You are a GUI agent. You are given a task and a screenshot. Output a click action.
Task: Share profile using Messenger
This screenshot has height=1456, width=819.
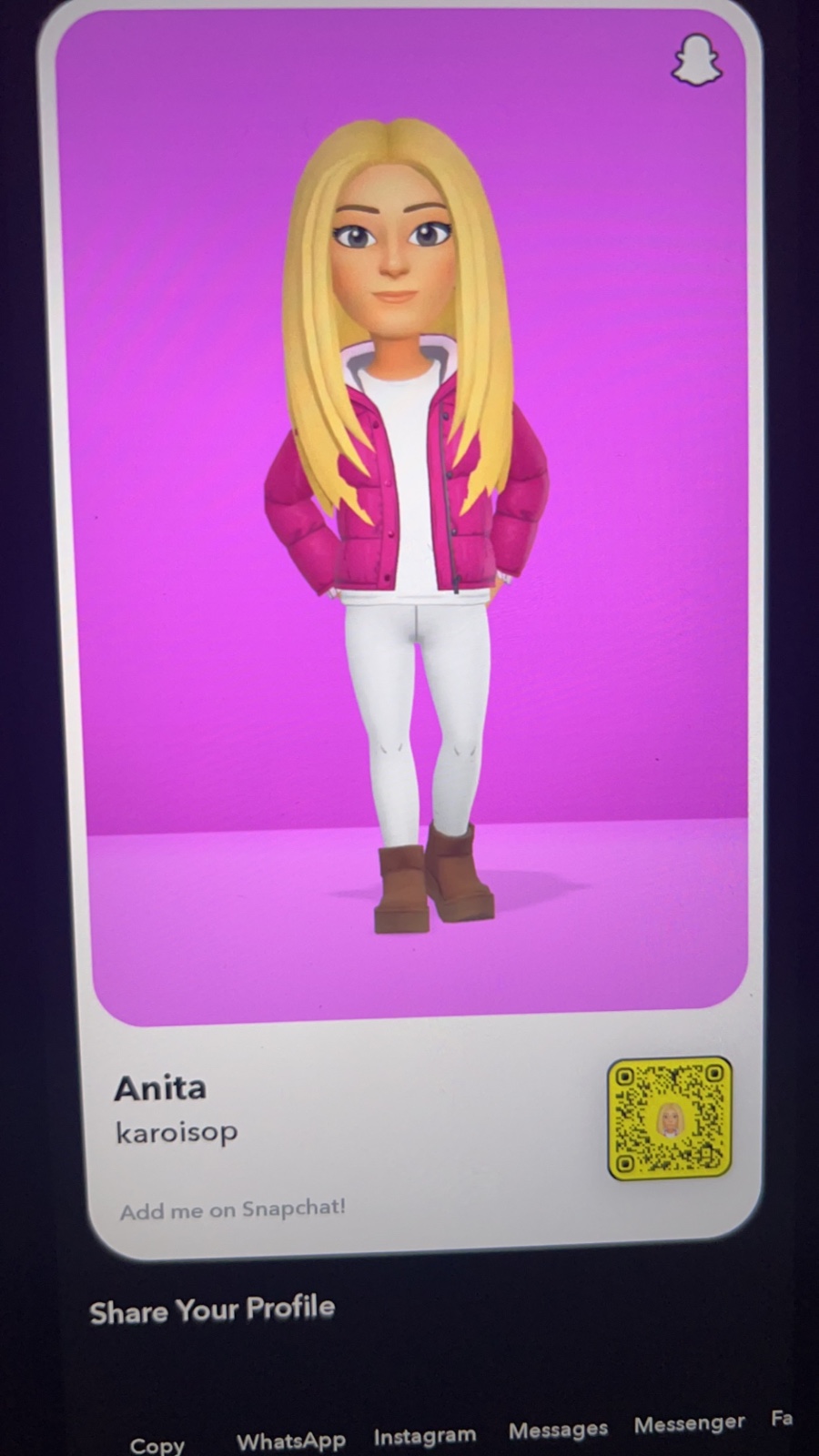pyautogui.click(x=689, y=1424)
